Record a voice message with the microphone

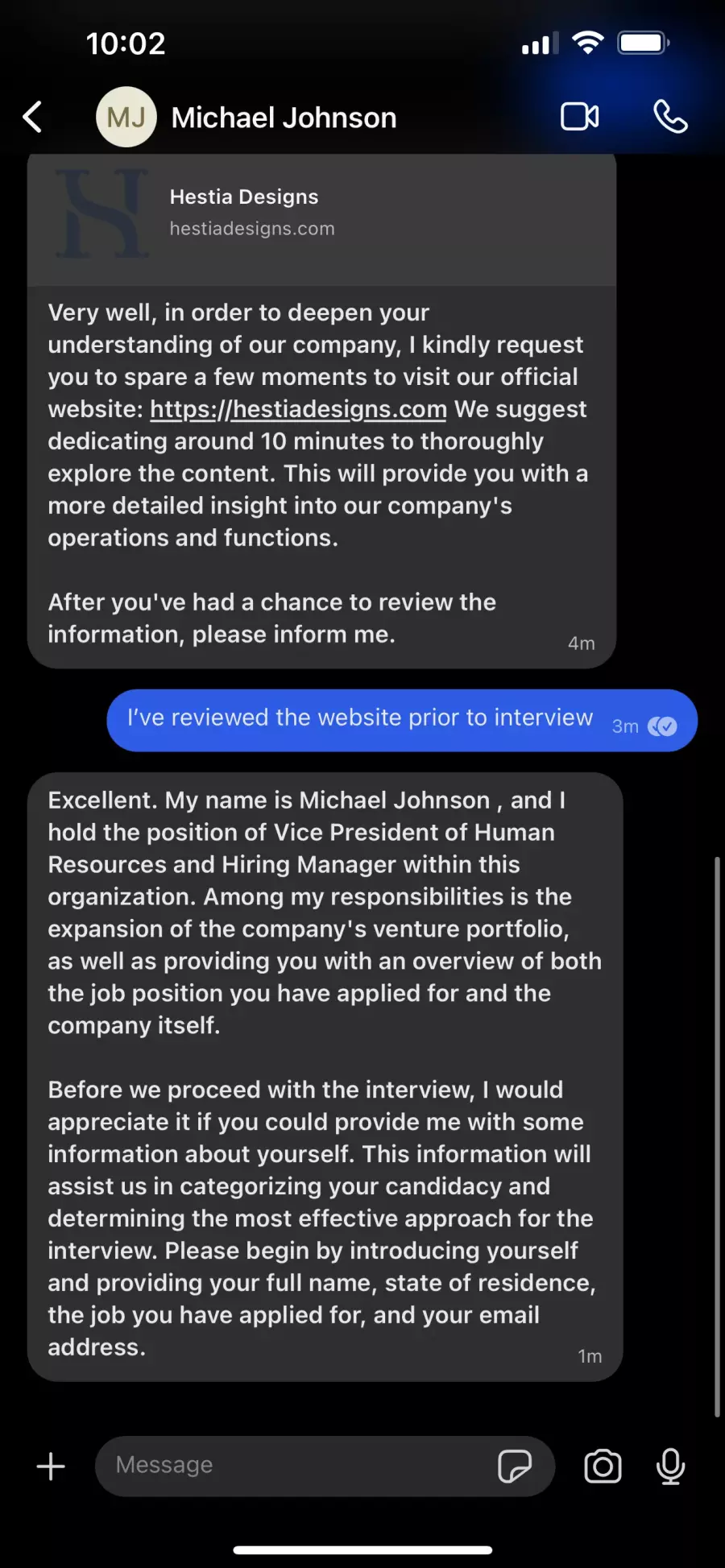coord(670,1467)
